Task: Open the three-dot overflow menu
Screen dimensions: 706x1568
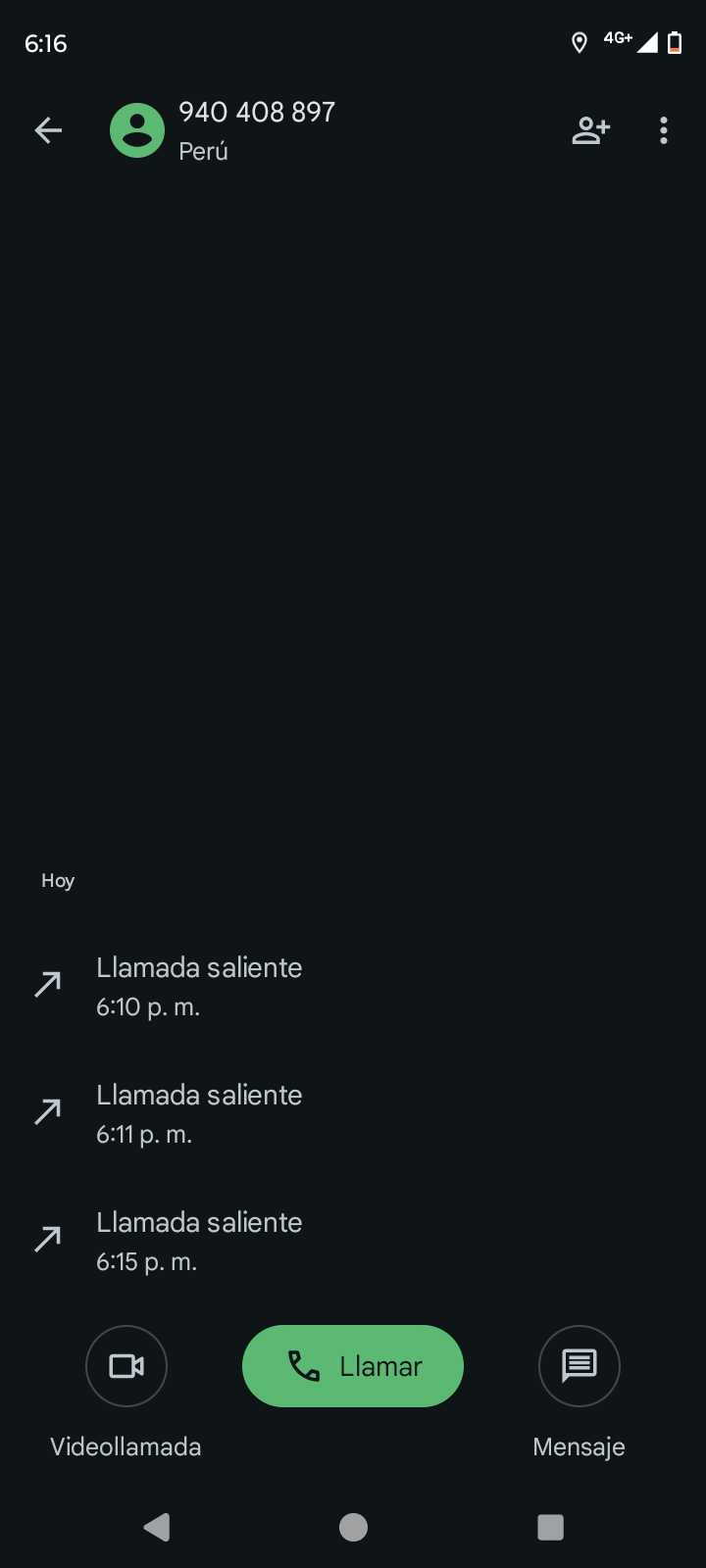Action: [x=664, y=130]
